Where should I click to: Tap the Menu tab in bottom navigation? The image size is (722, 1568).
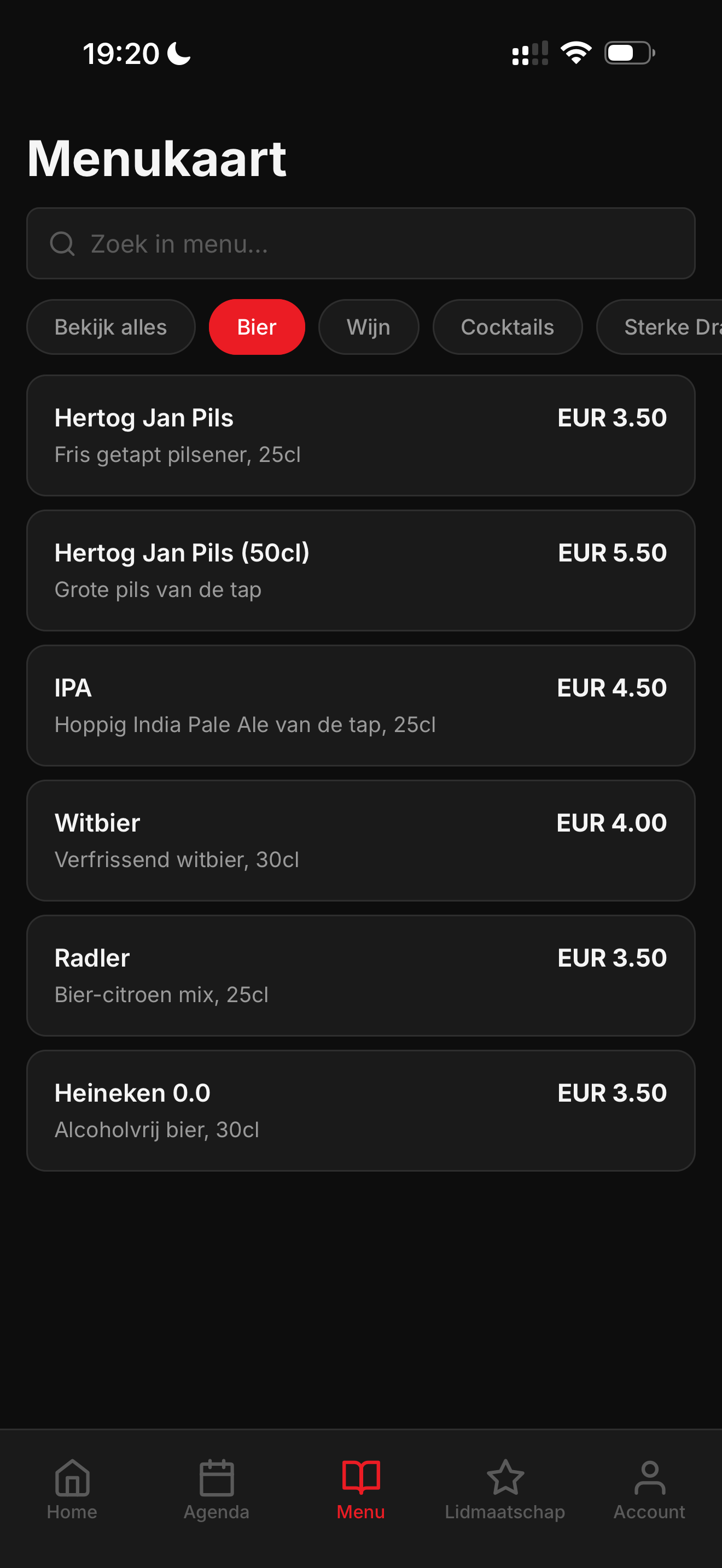click(x=361, y=1489)
